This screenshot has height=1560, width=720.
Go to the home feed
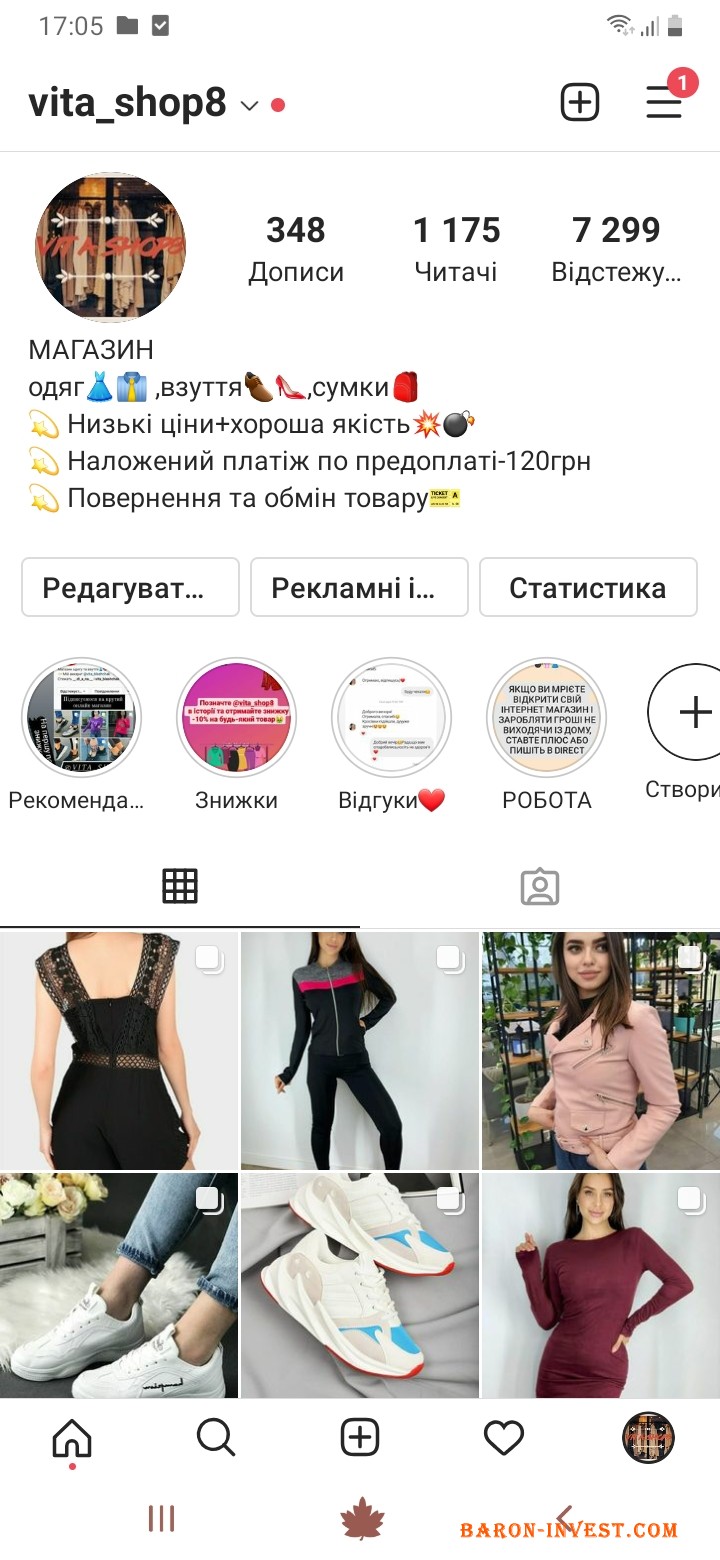[72, 1438]
